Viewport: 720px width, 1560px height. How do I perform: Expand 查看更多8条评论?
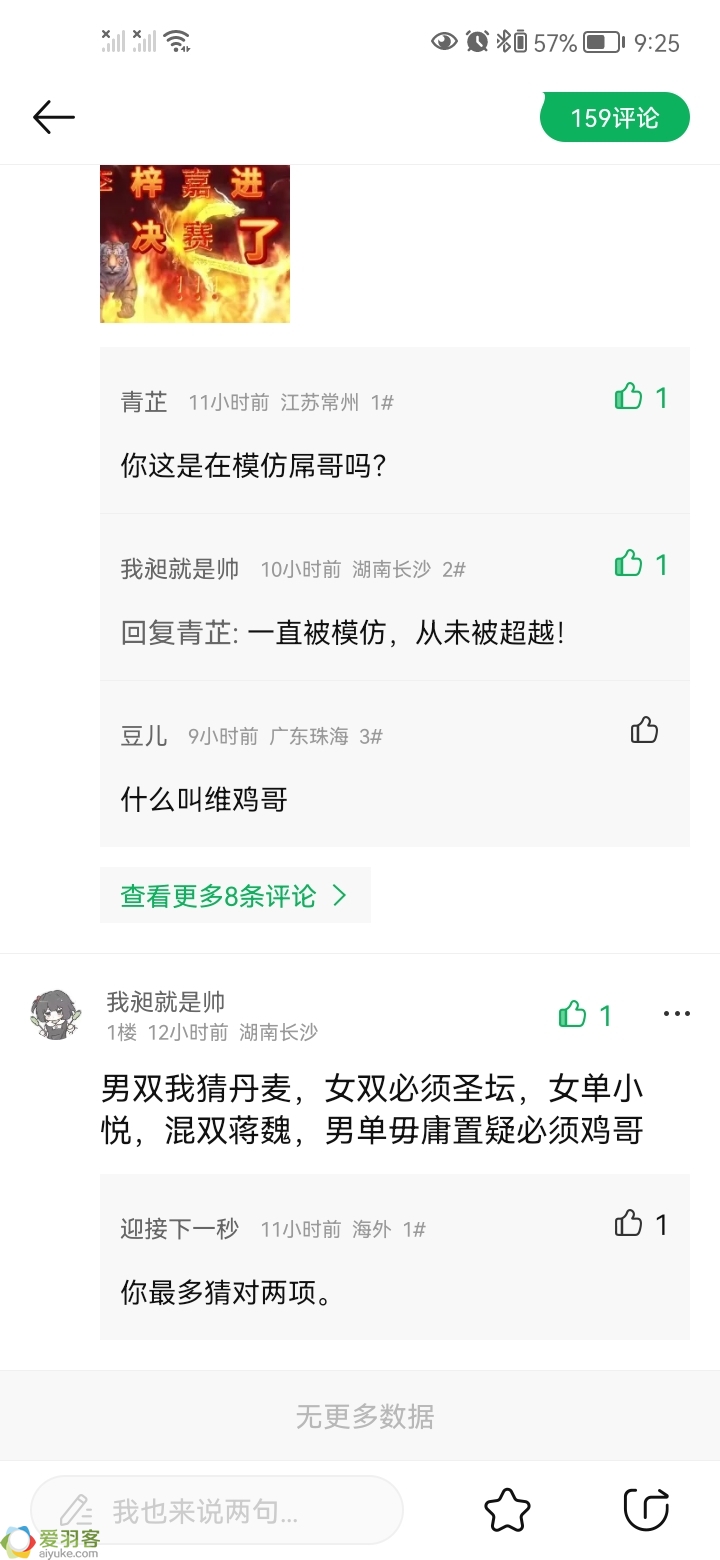235,895
